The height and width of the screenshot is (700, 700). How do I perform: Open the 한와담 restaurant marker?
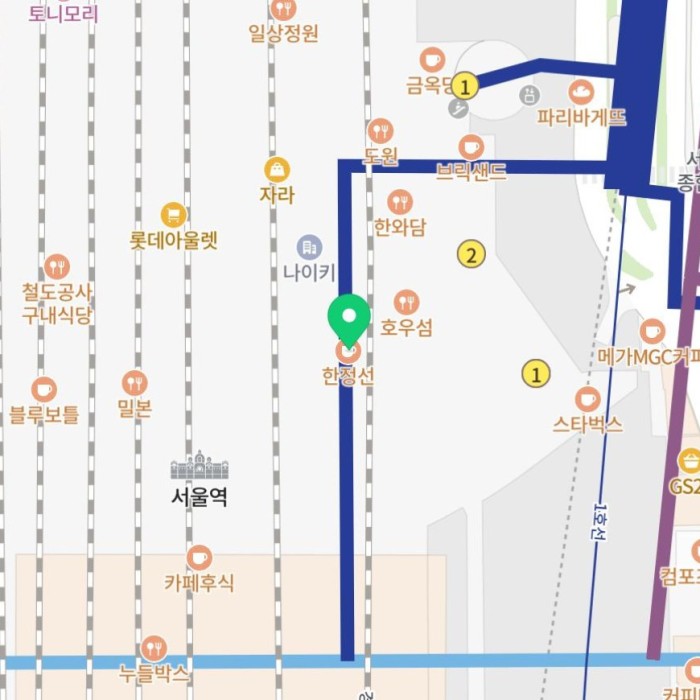[400, 202]
